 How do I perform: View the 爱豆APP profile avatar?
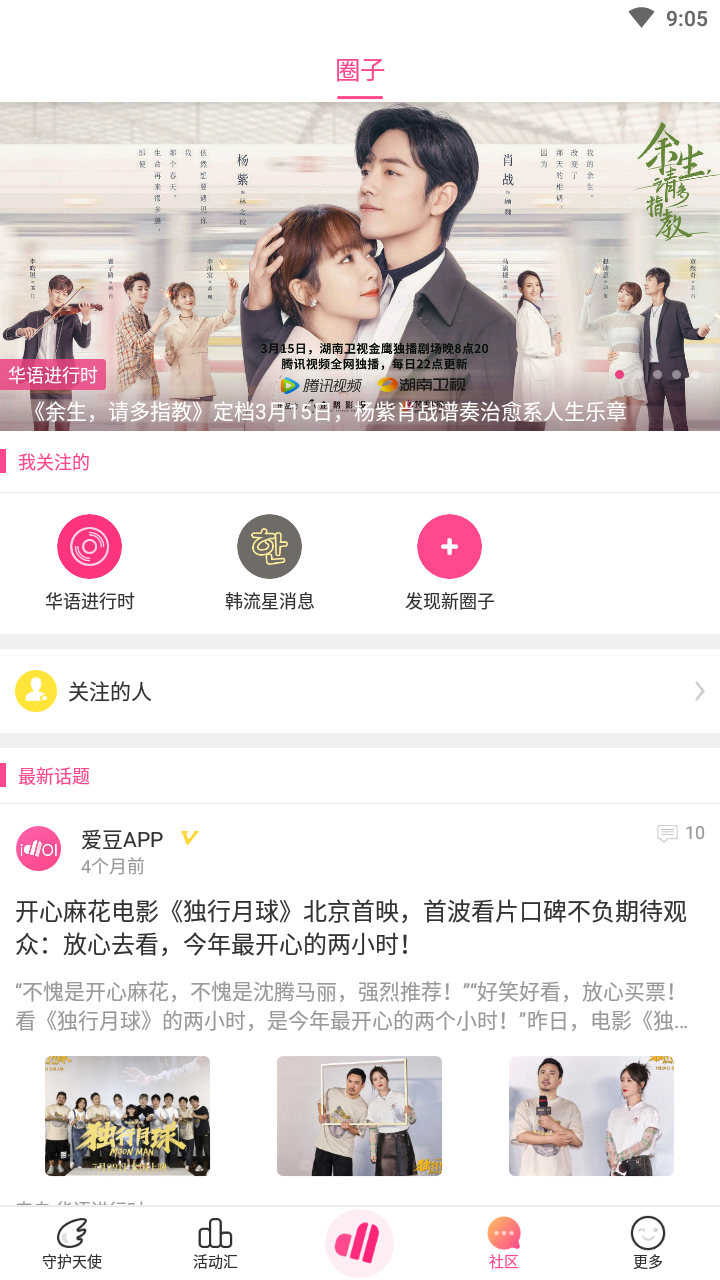39,849
